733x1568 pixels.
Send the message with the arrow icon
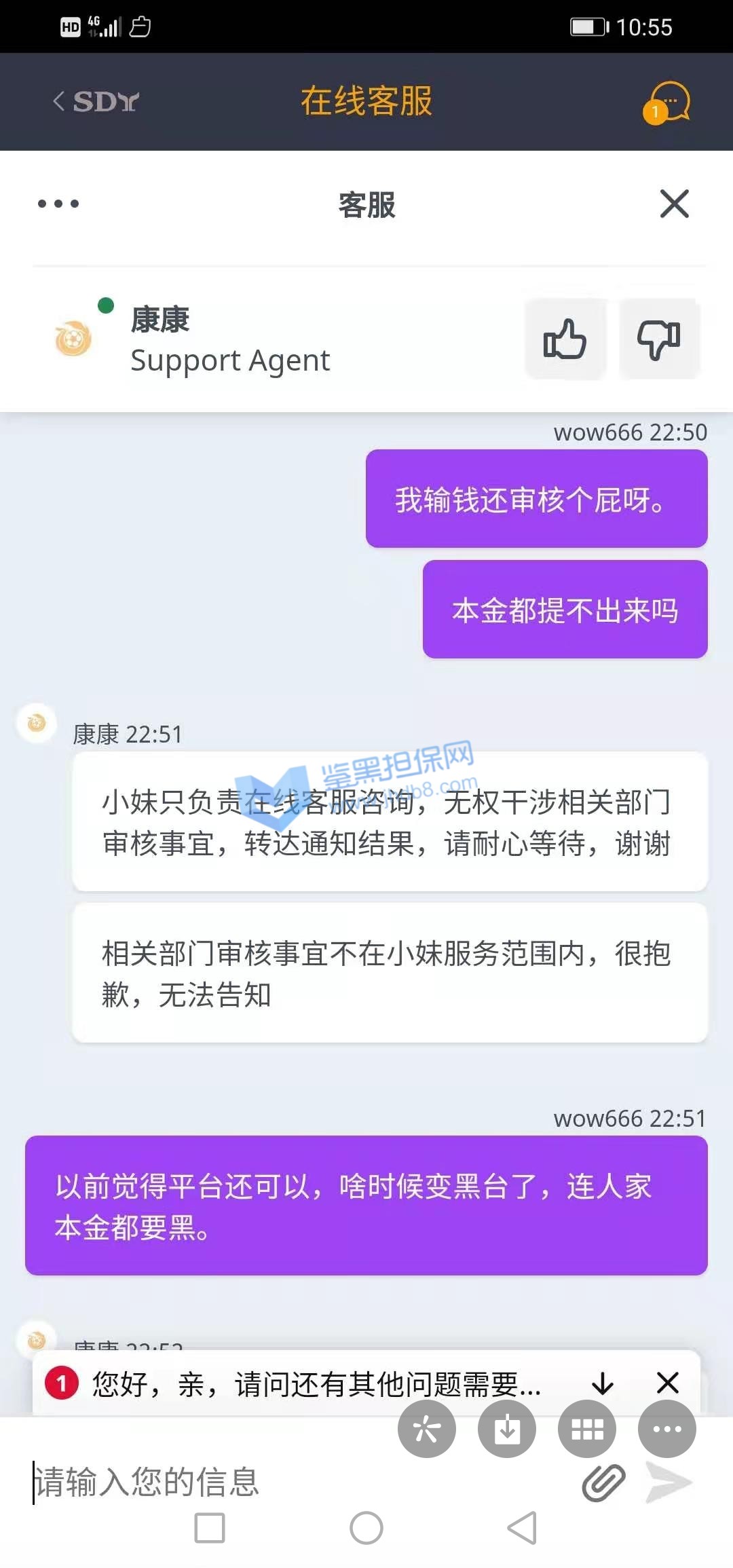coord(669,1482)
